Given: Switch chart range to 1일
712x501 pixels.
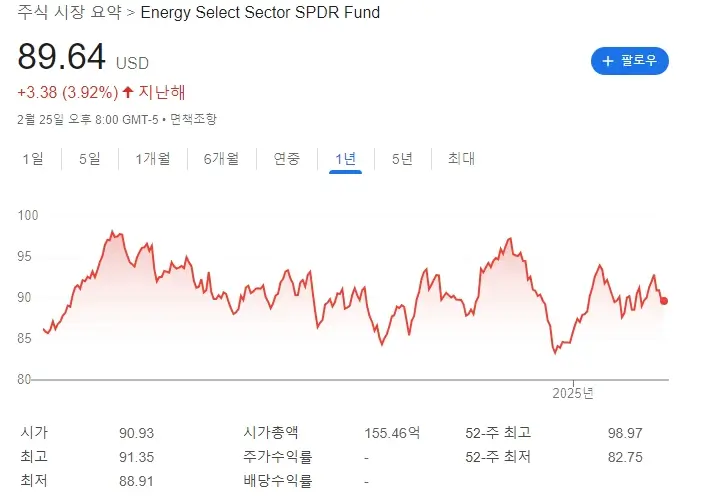Looking at the screenshot, I should point(33,158).
